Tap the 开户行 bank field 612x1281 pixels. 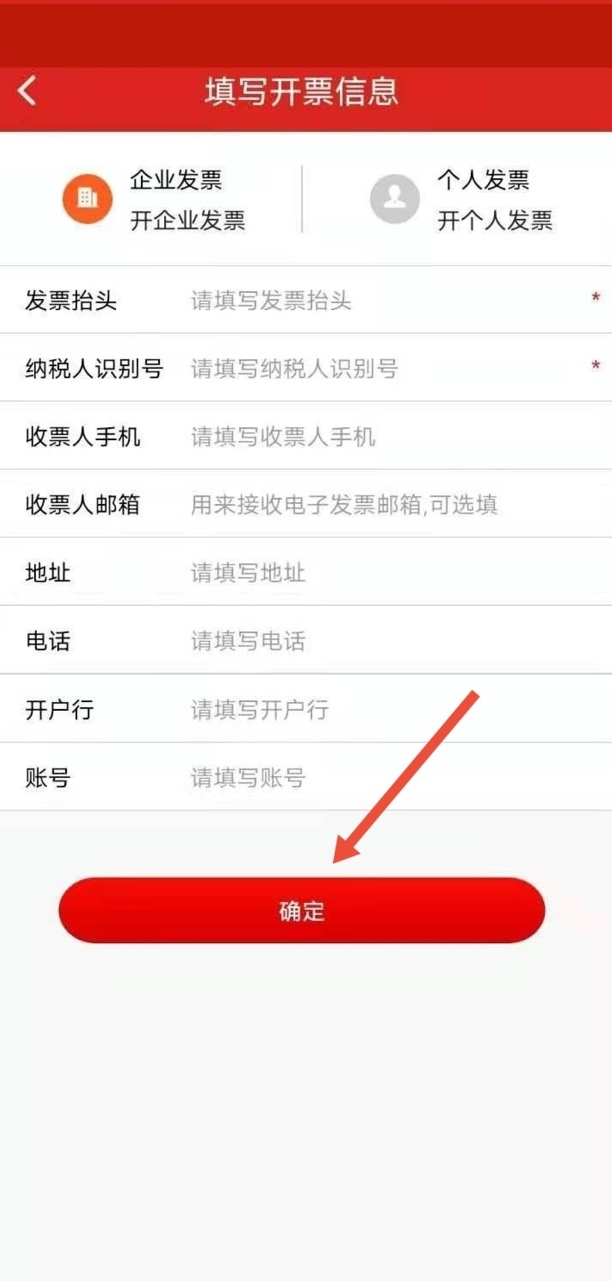point(380,709)
